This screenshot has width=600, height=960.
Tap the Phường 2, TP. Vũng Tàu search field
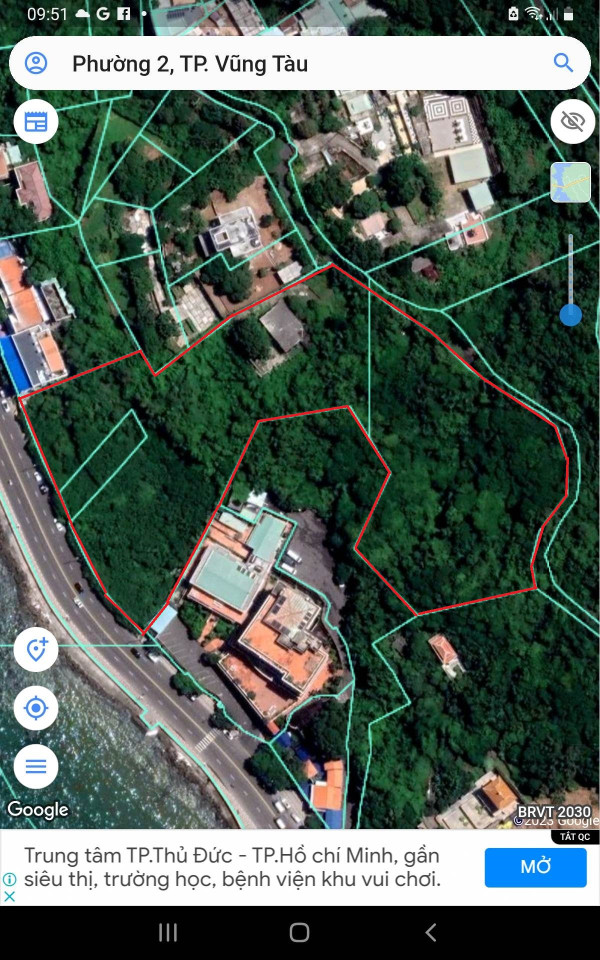point(300,63)
